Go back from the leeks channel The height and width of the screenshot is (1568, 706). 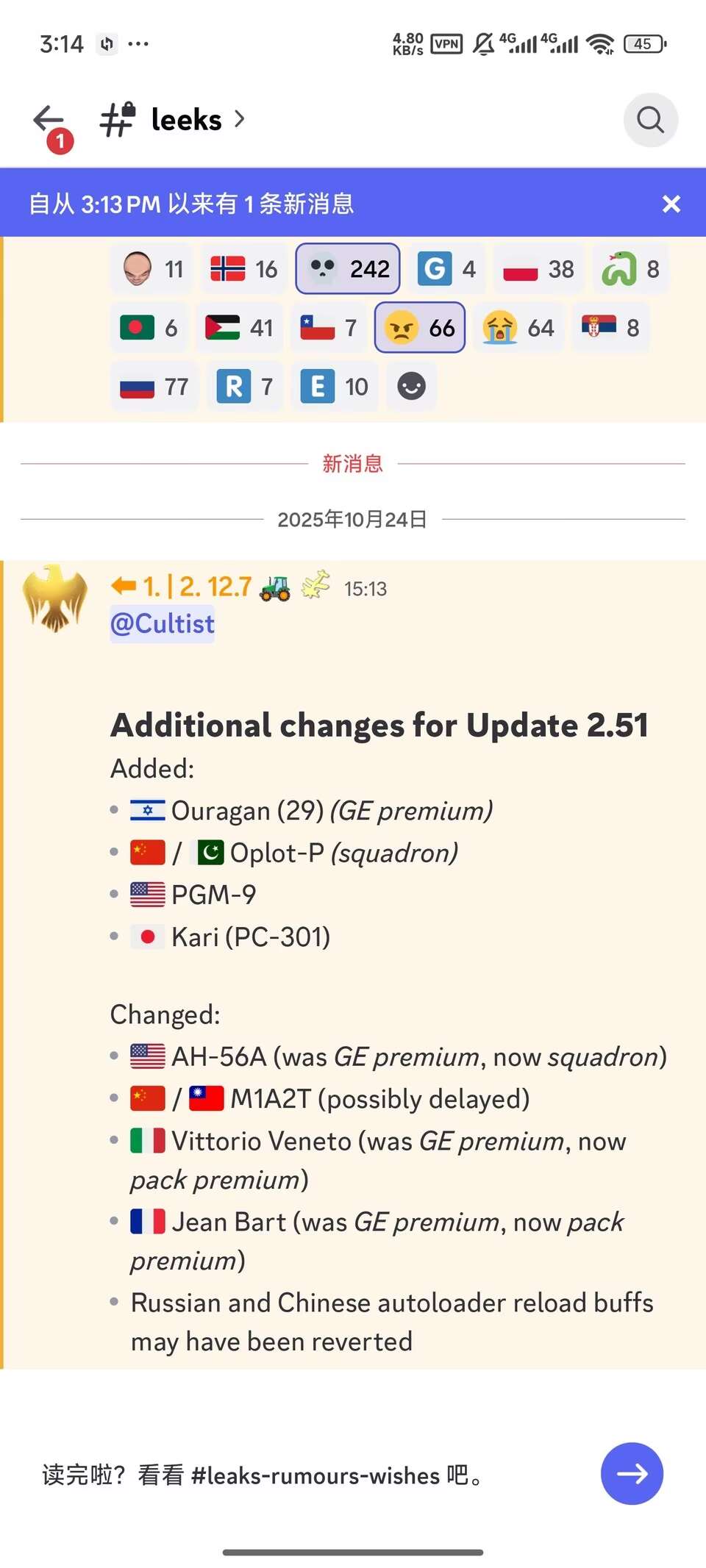click(x=49, y=120)
